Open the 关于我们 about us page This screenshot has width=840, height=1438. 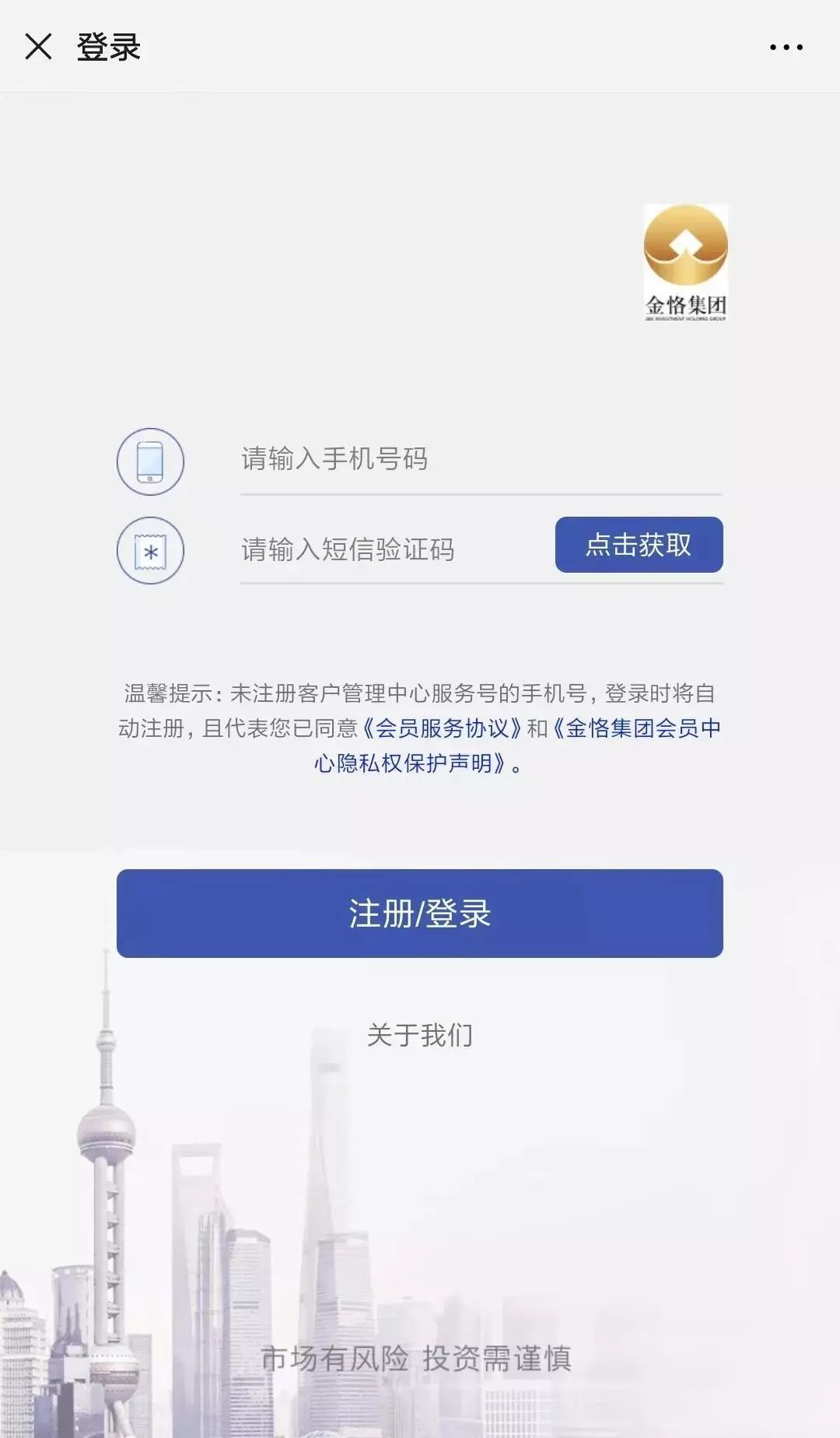(420, 1035)
